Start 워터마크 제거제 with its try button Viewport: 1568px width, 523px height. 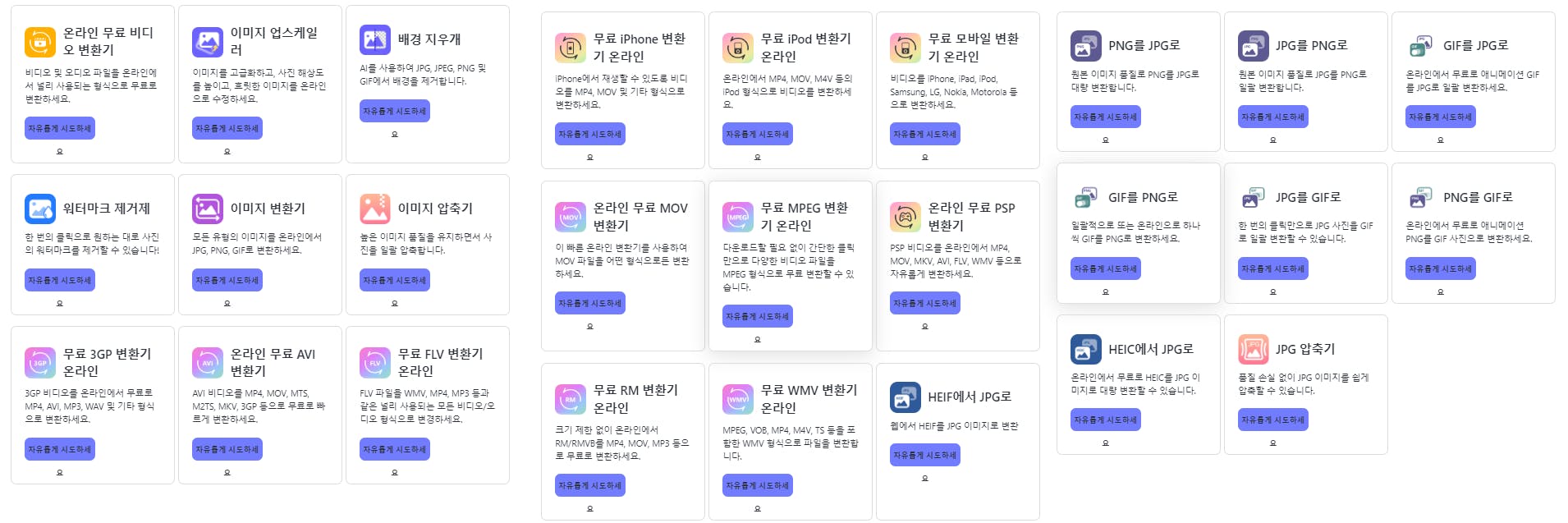click(x=60, y=280)
